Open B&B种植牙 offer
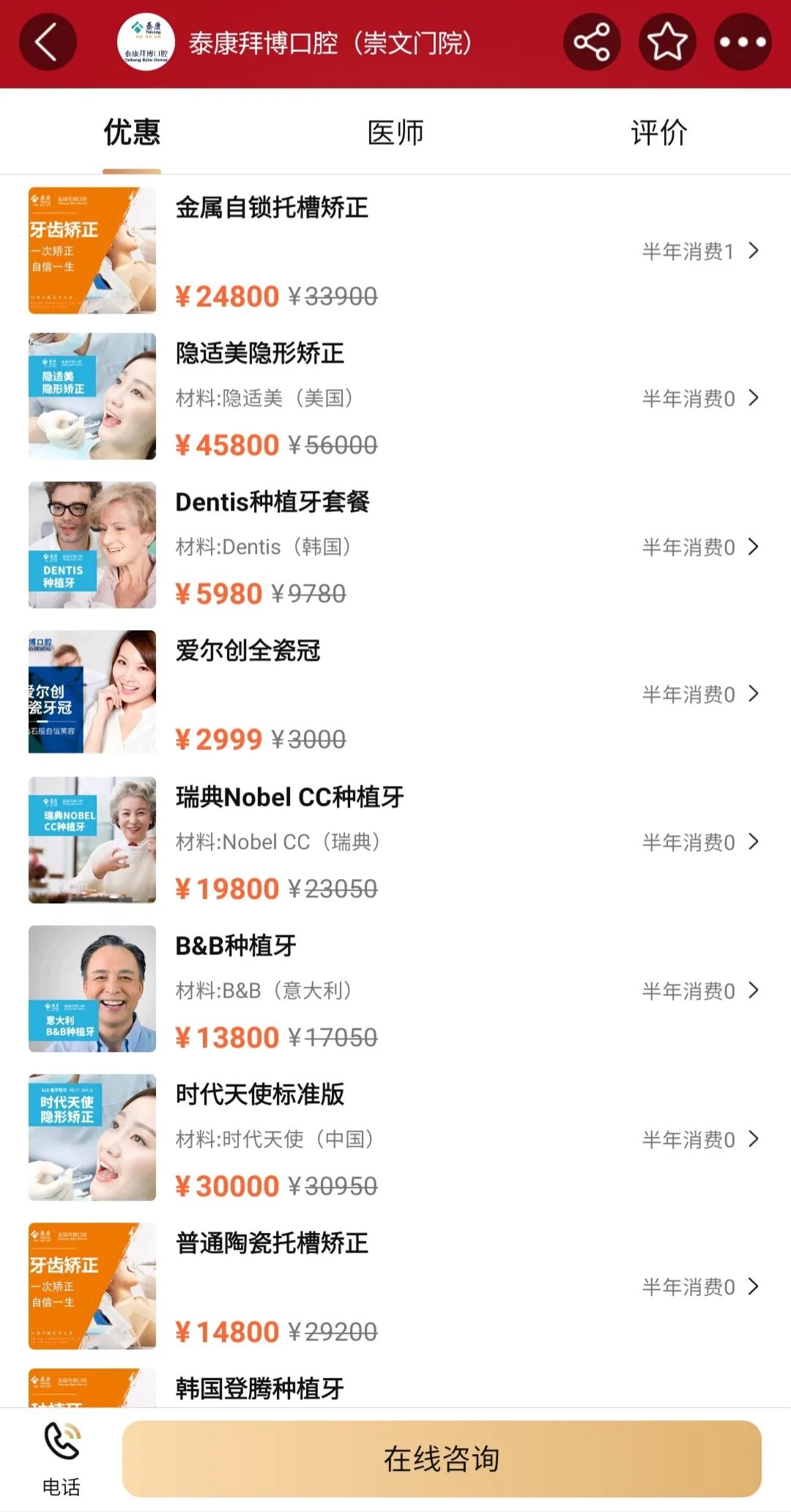 click(x=236, y=946)
